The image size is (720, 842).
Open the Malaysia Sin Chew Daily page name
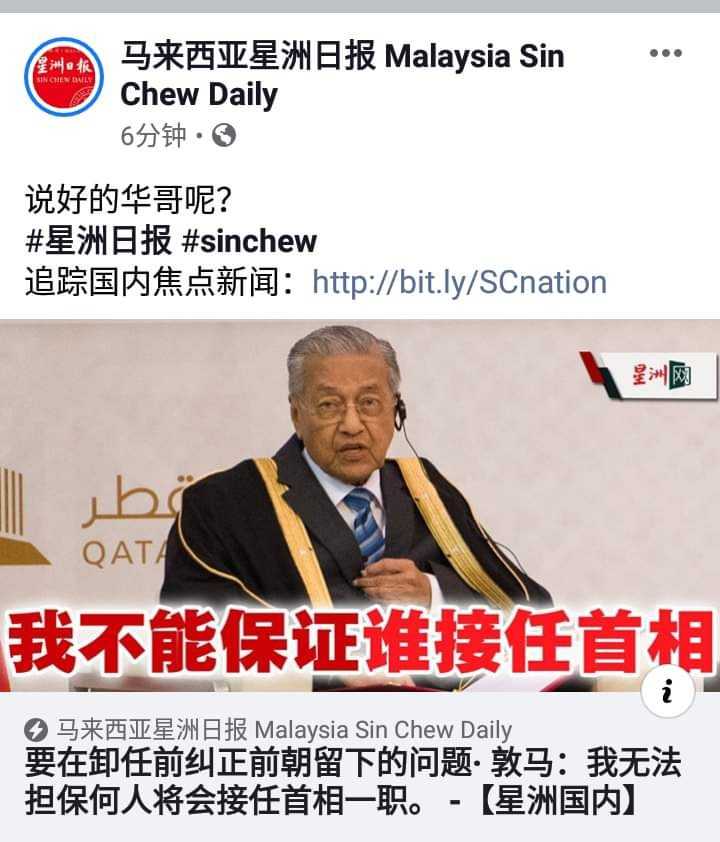(340, 75)
